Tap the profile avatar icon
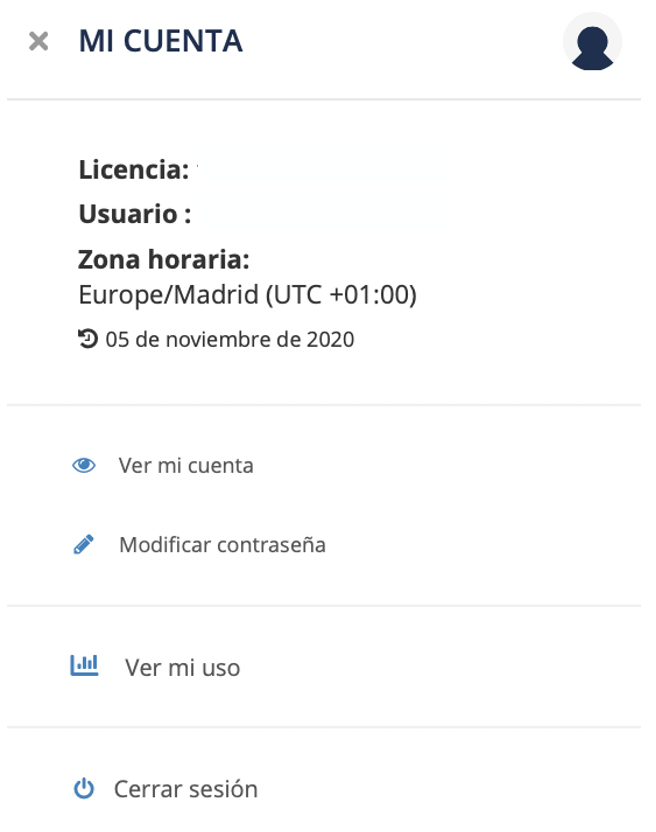The width and height of the screenshot is (656, 832). (592, 42)
